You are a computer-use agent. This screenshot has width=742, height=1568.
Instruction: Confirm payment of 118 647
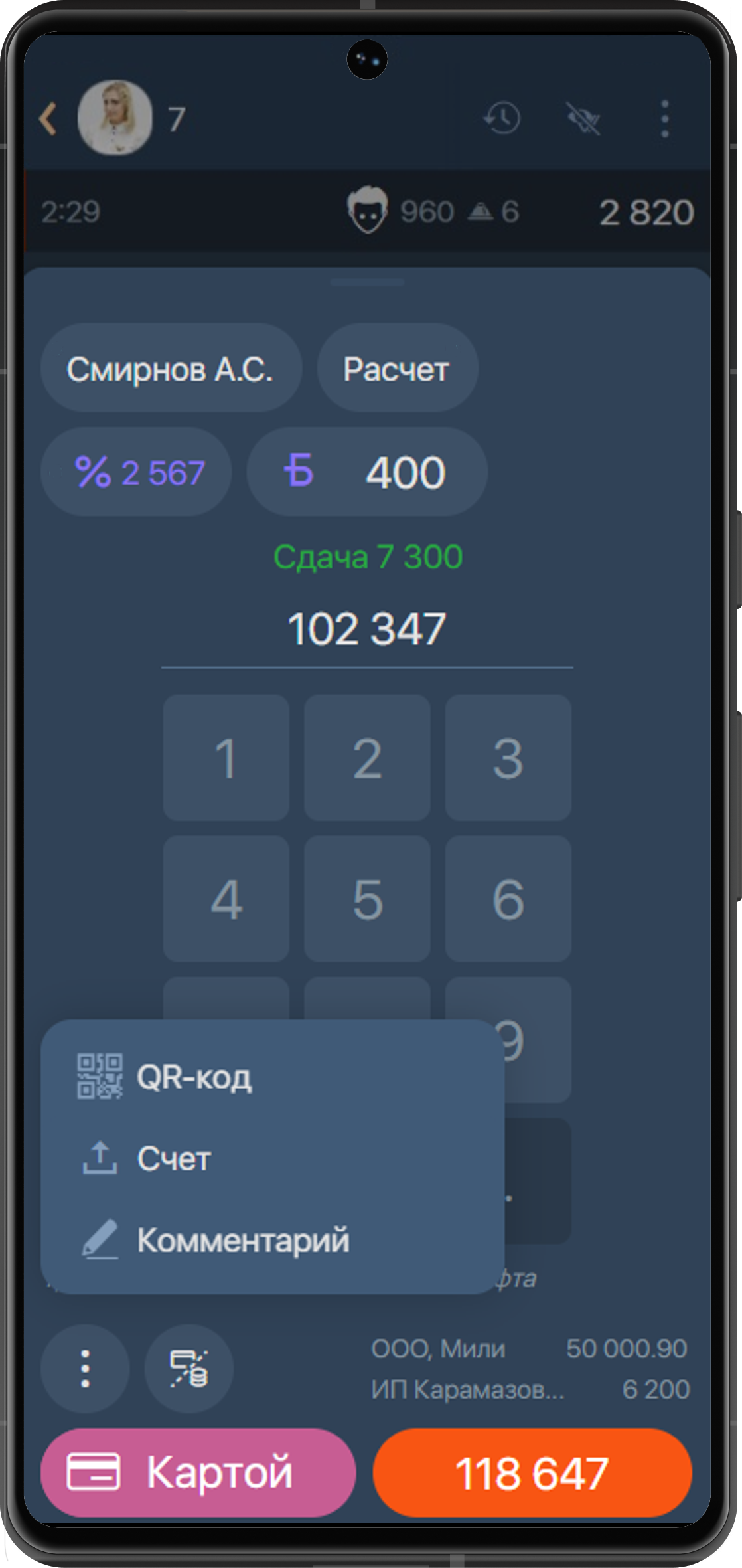(532, 1473)
